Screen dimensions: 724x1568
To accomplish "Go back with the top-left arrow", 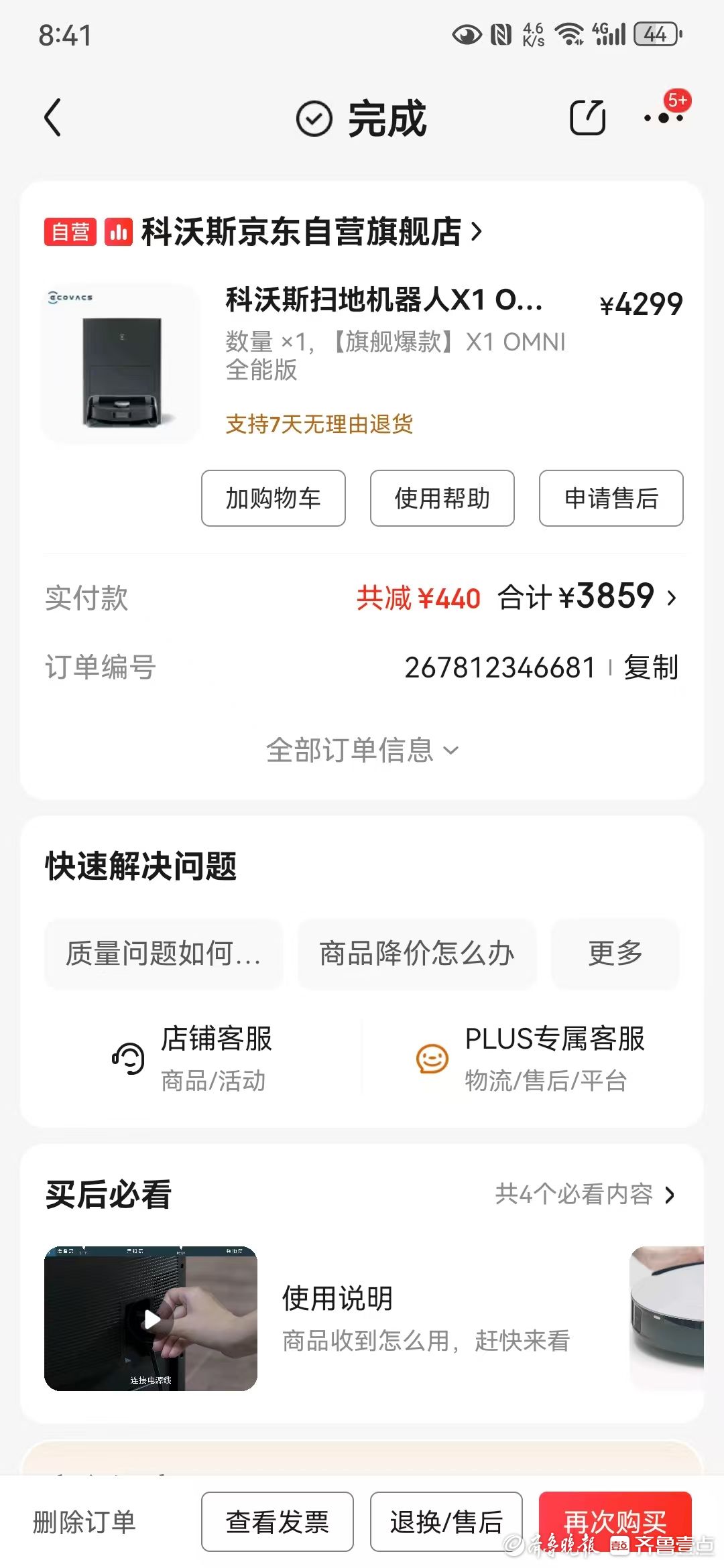I will (x=53, y=118).
